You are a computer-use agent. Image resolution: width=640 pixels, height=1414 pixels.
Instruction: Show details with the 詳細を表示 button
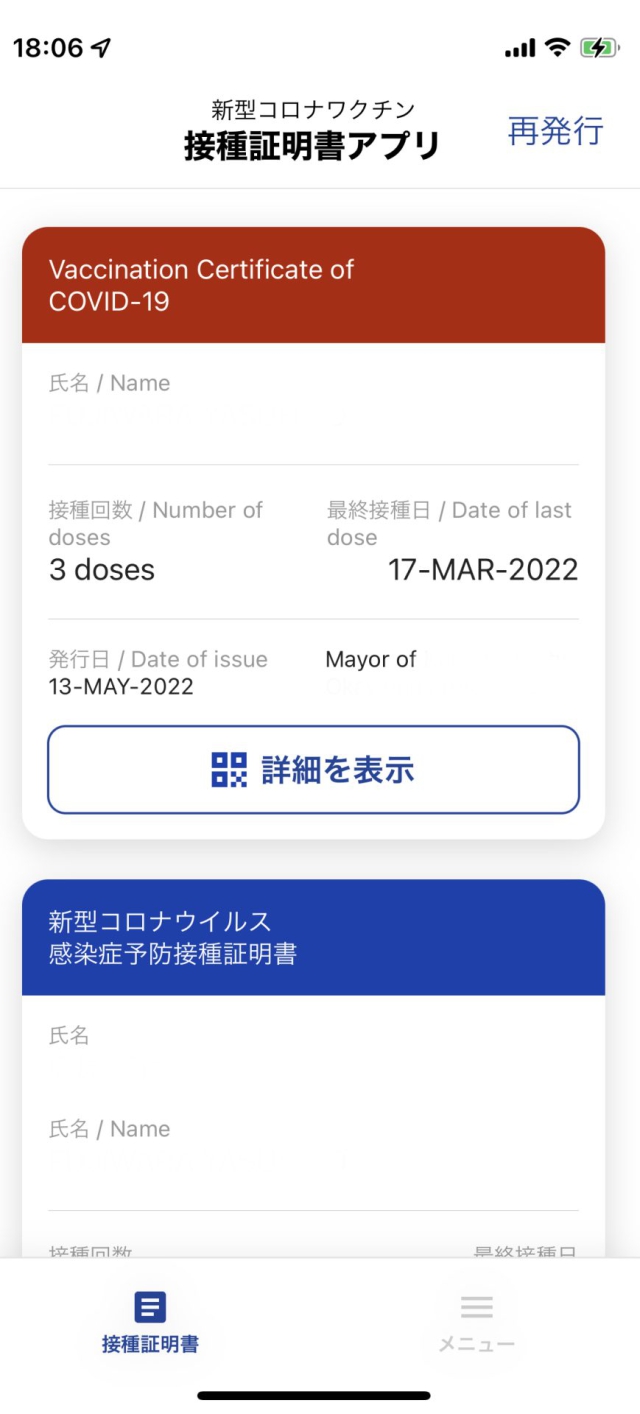(x=313, y=769)
